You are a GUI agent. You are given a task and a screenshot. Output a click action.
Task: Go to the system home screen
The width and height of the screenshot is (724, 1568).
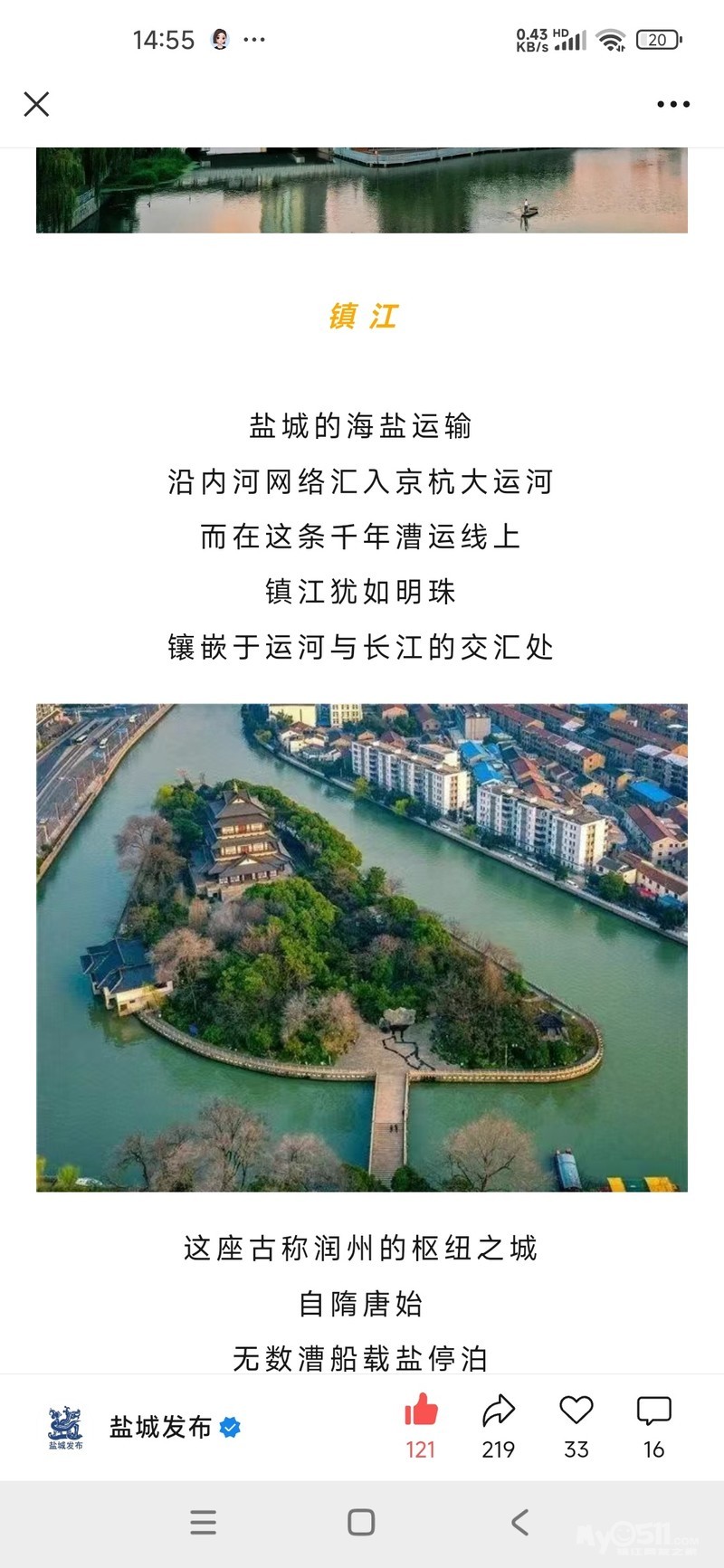(361, 1522)
